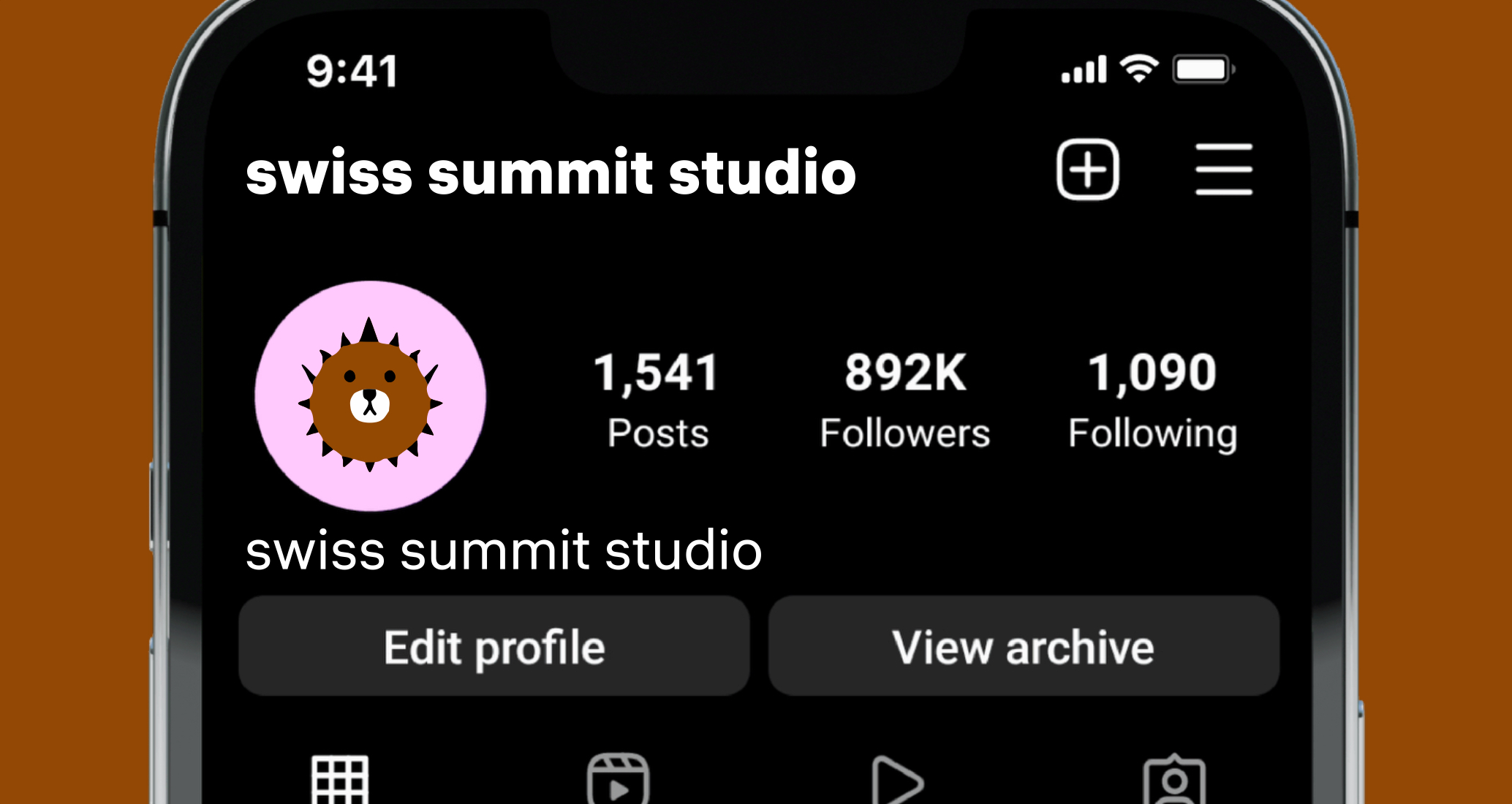Tap the Edit profile button
The height and width of the screenshot is (804, 1512).
click(494, 646)
